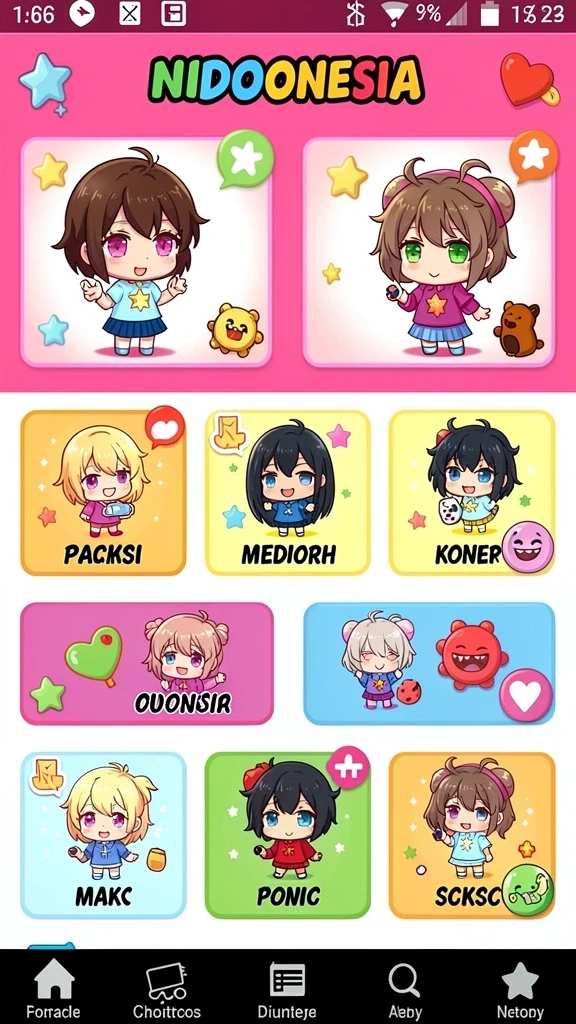Open the PACKSI character card
The width and height of the screenshot is (576, 1024).
[103, 493]
